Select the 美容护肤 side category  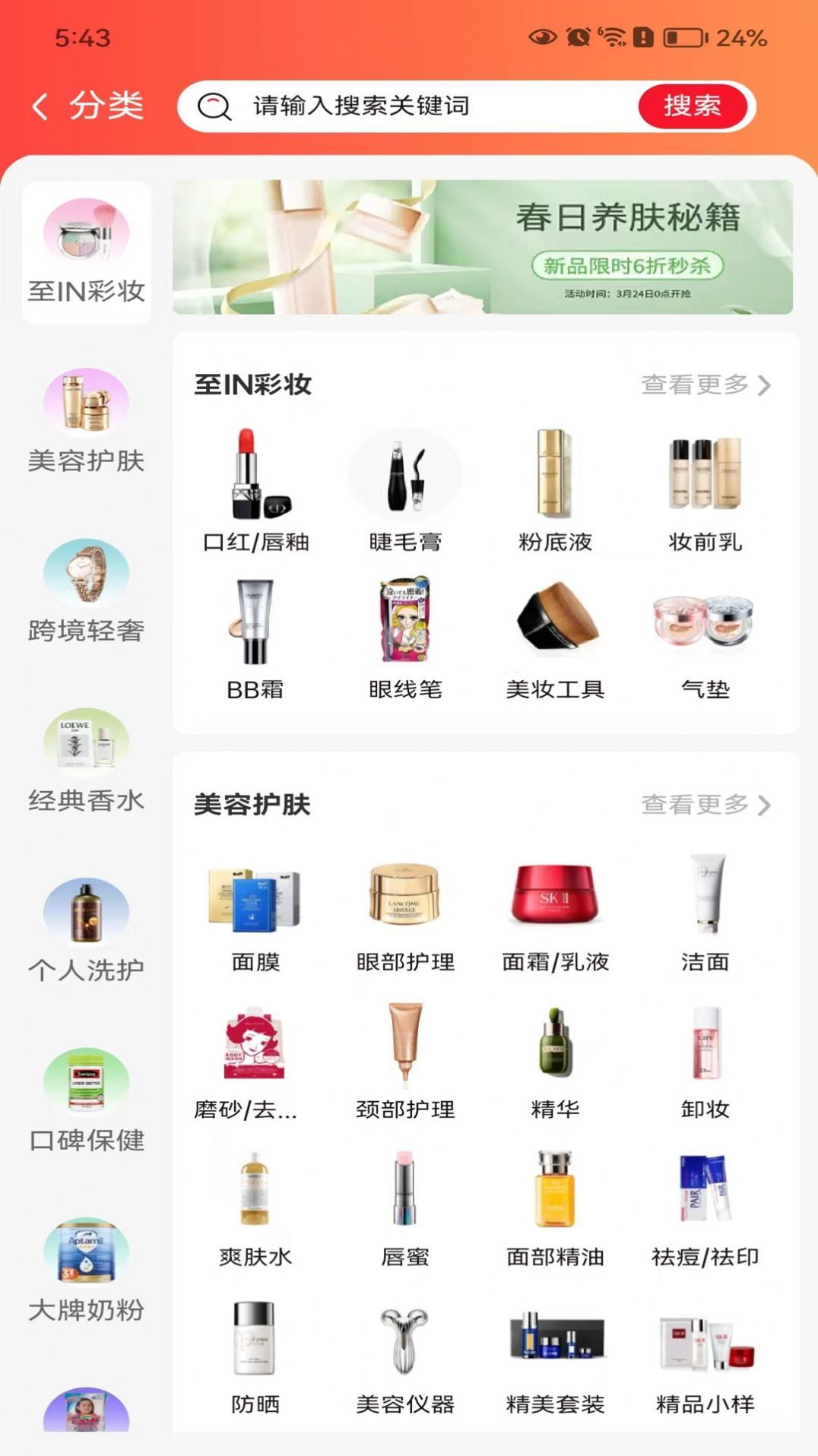(x=87, y=422)
